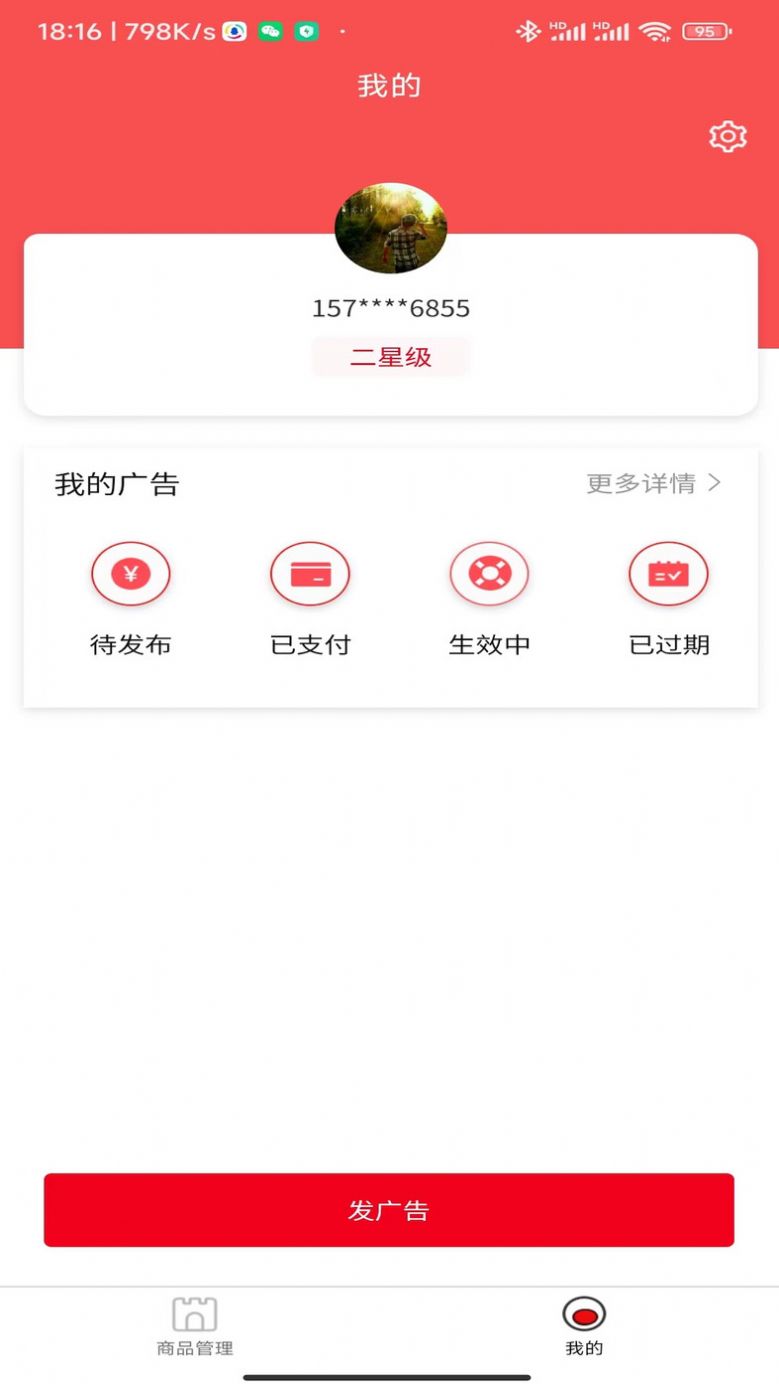Expand 更多详情 with the chevron arrow

(x=716, y=483)
